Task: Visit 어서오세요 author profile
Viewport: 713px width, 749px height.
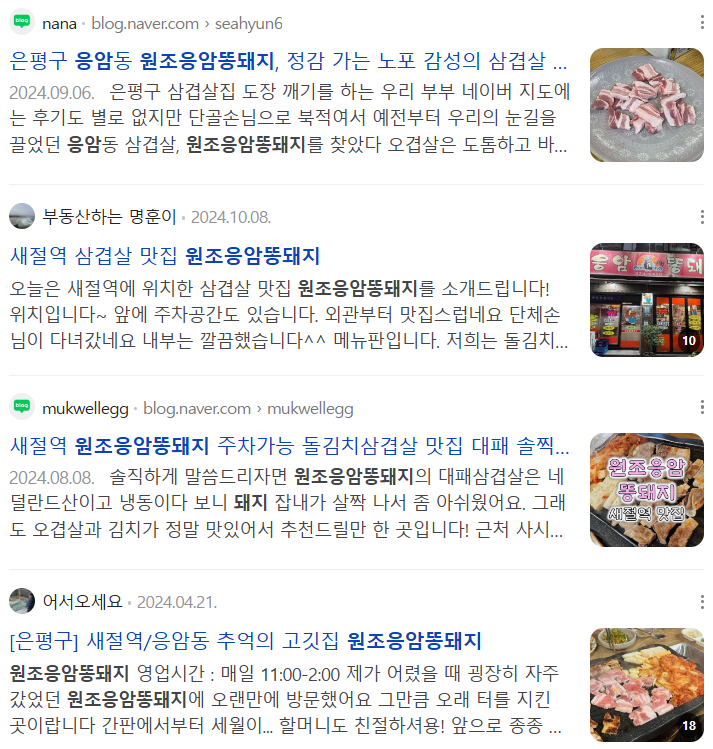Action: 82,602
